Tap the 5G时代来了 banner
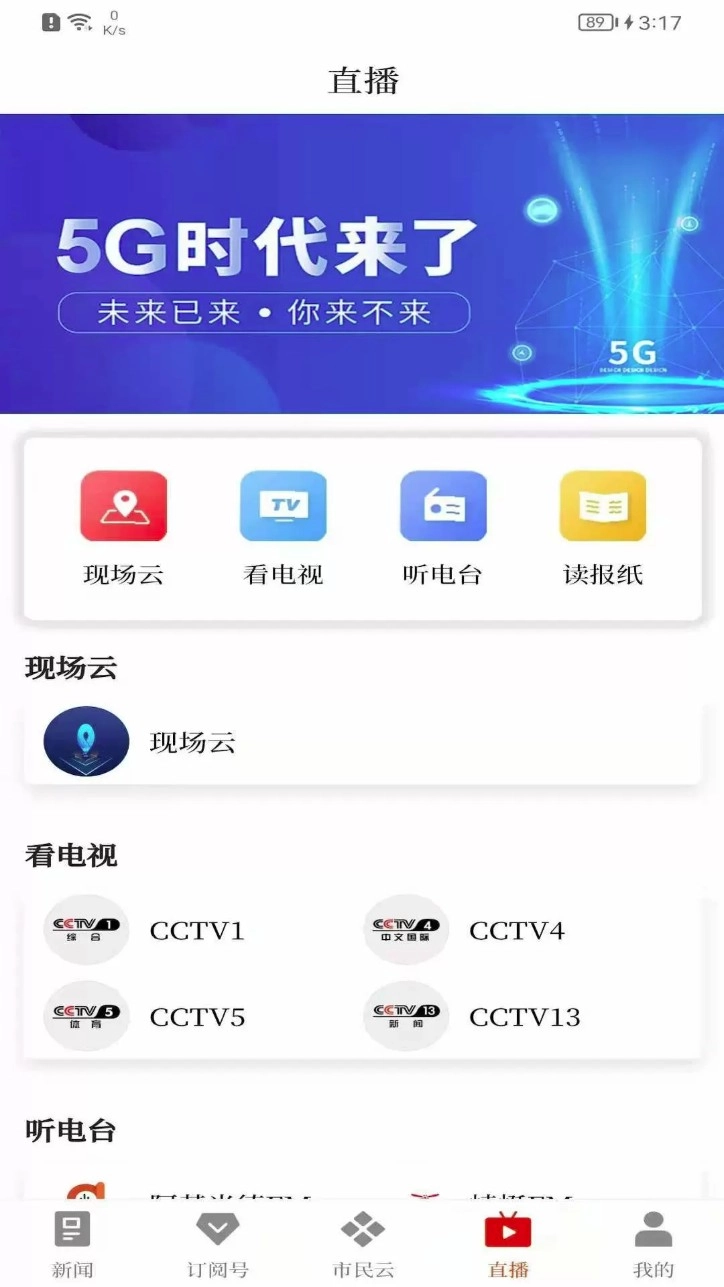724x1287 pixels. coord(362,270)
